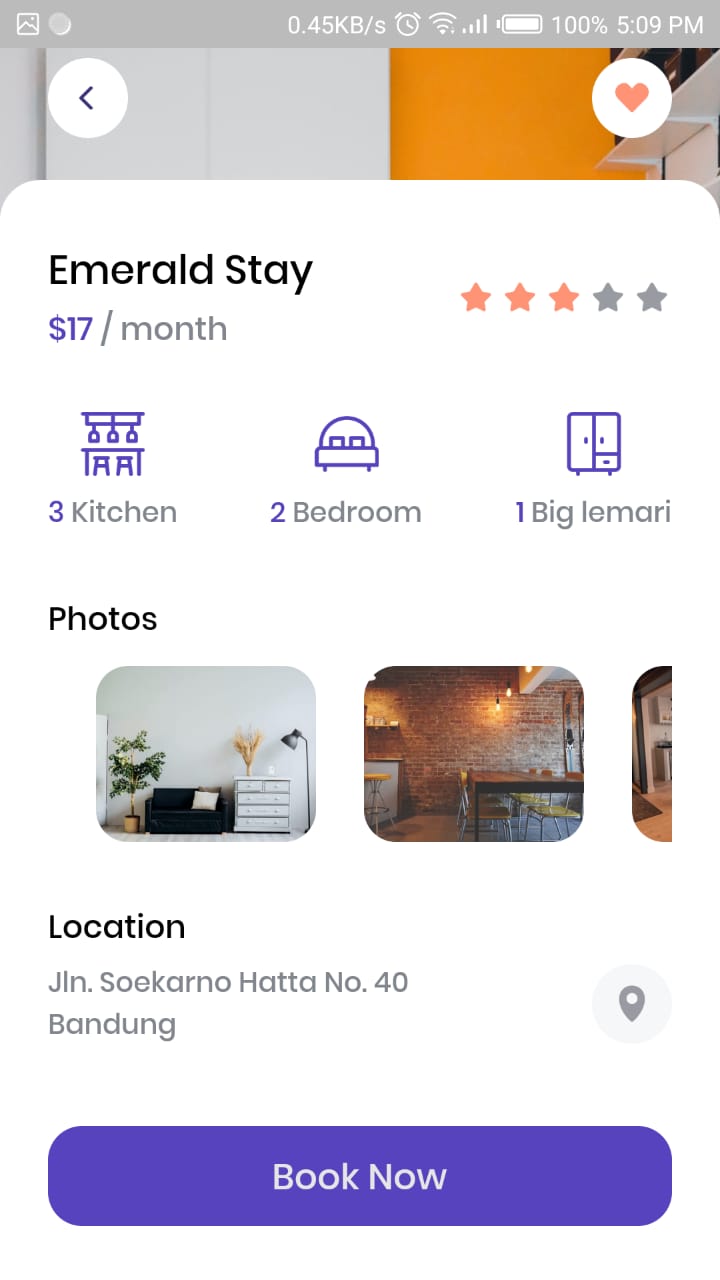Tap the Emerald Stay title

pyautogui.click(x=180, y=270)
